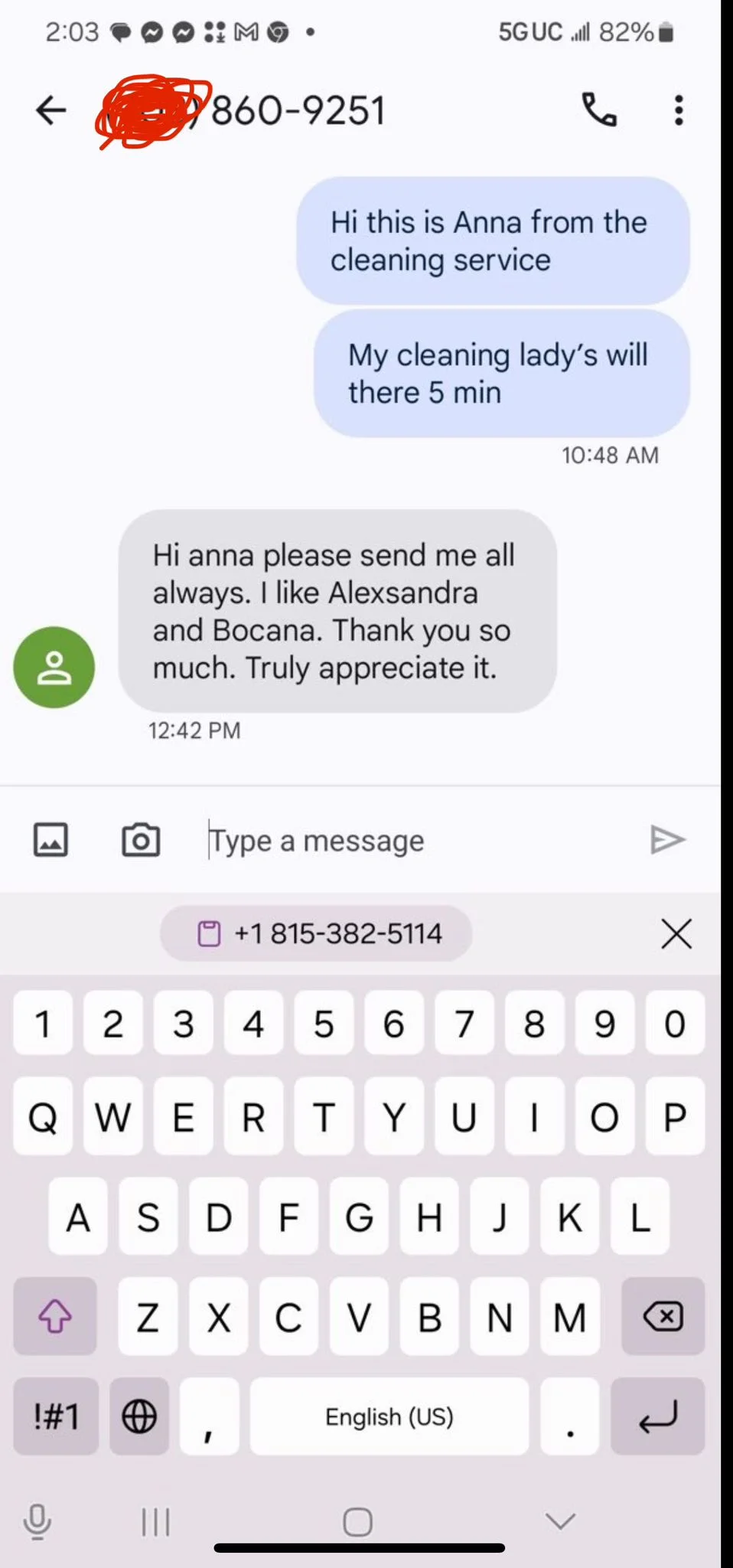The image size is (733, 1568).
Task: Send the message with the arrow icon
Action: tap(667, 840)
